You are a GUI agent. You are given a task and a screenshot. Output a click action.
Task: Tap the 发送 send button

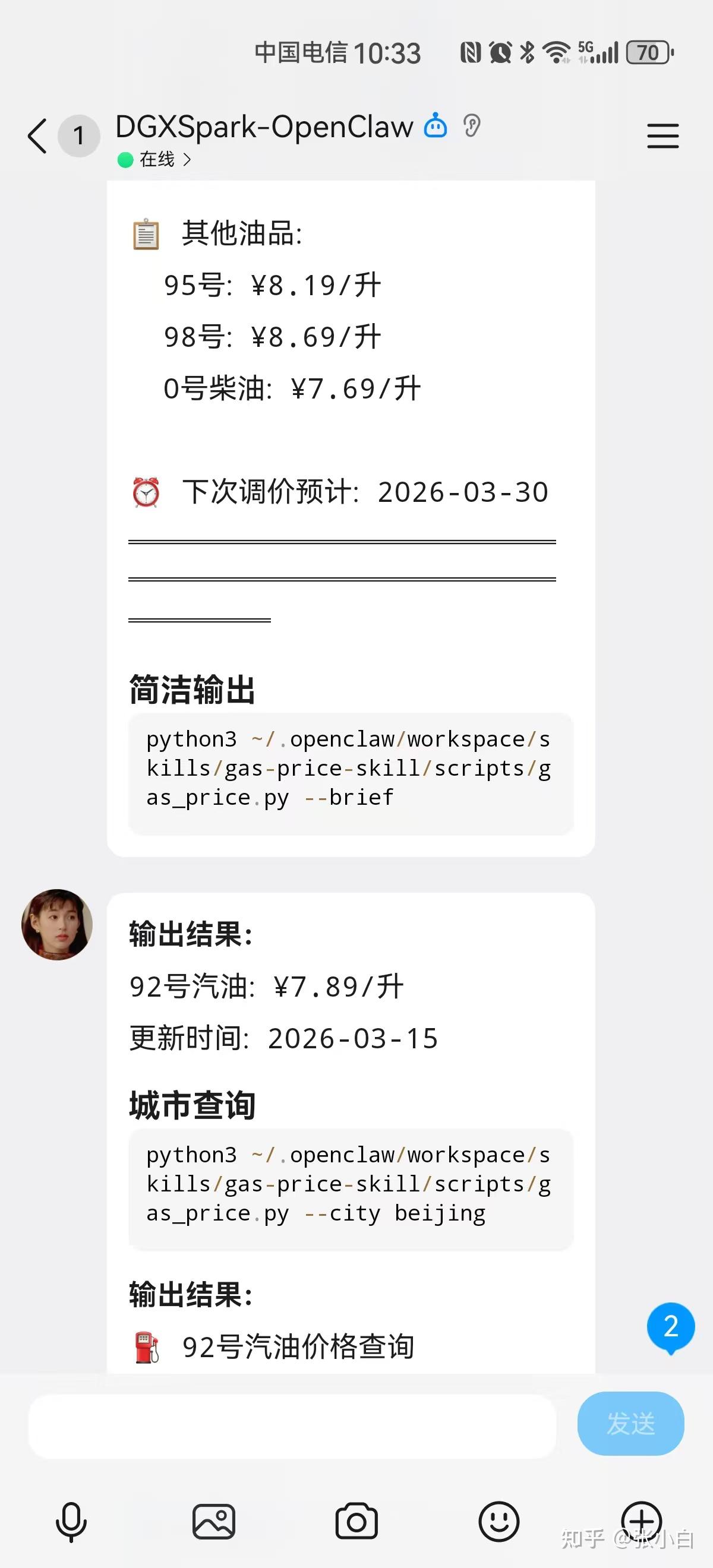(630, 1424)
